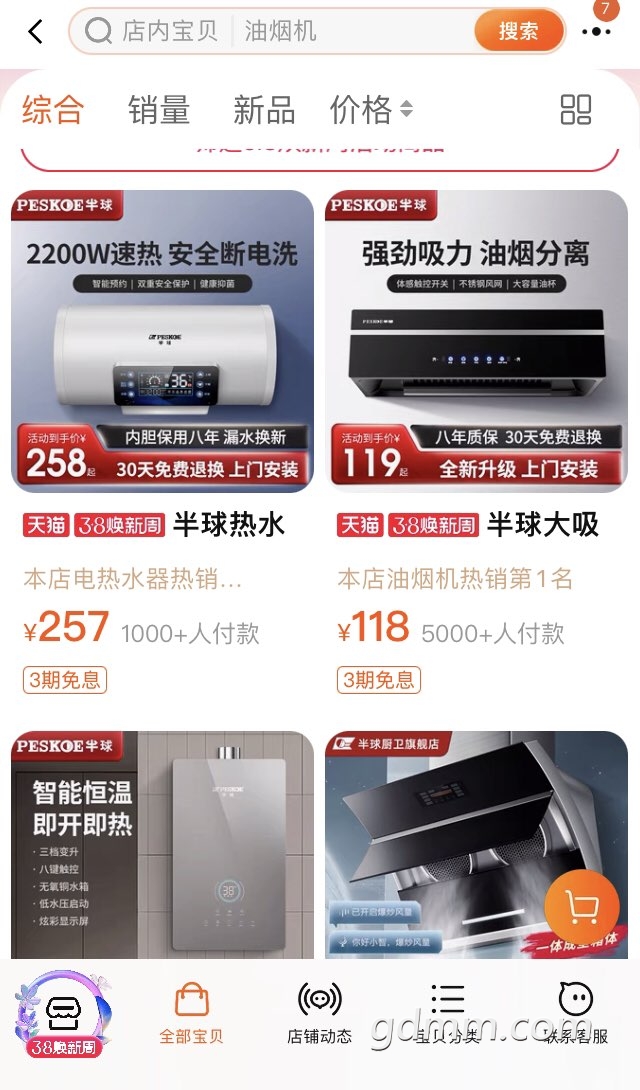
Task: Select the 综合 sort tab
Action: 53,110
